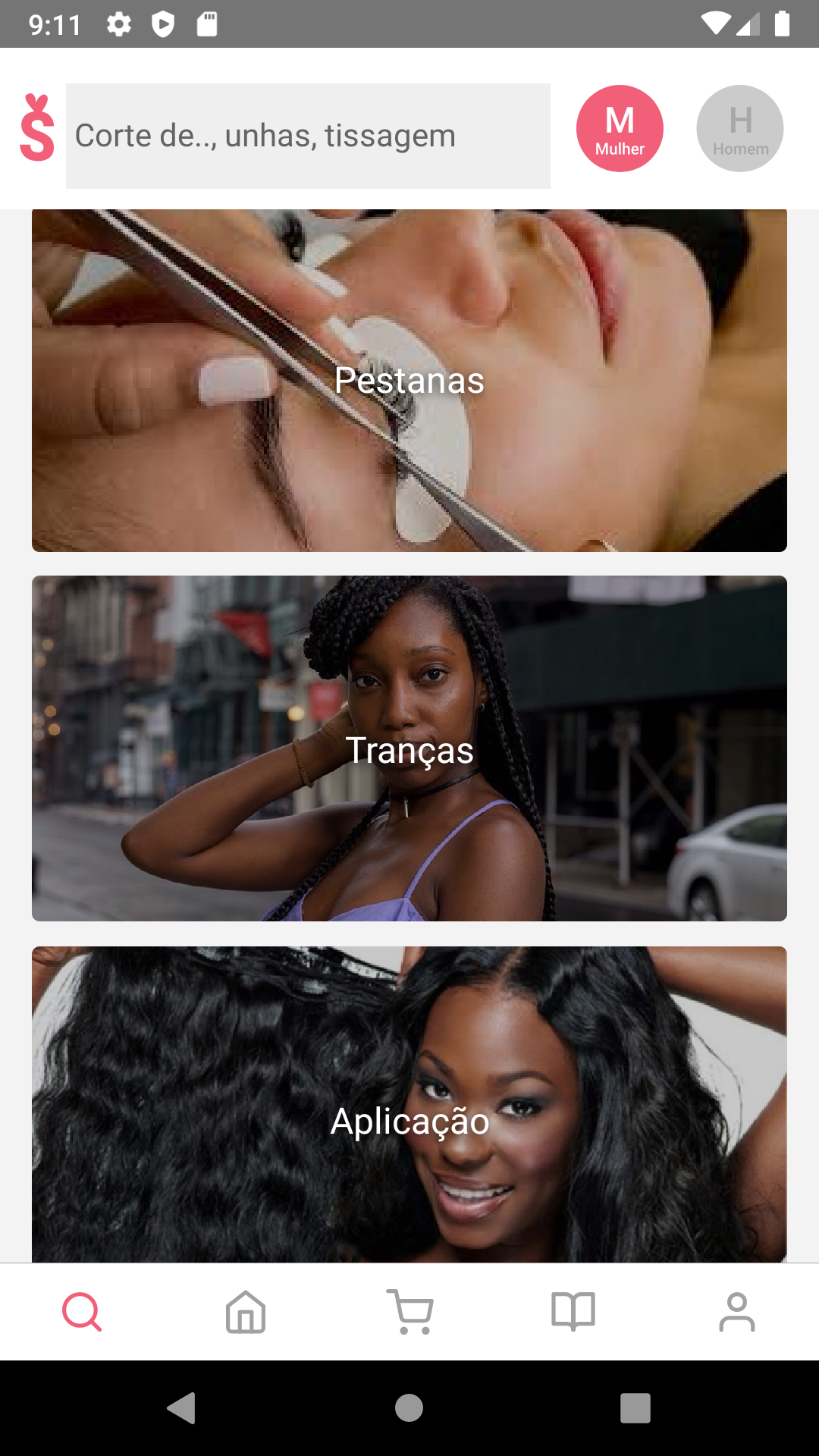The image size is (819, 1456).
Task: Open the book icon tab
Action: (573, 1312)
